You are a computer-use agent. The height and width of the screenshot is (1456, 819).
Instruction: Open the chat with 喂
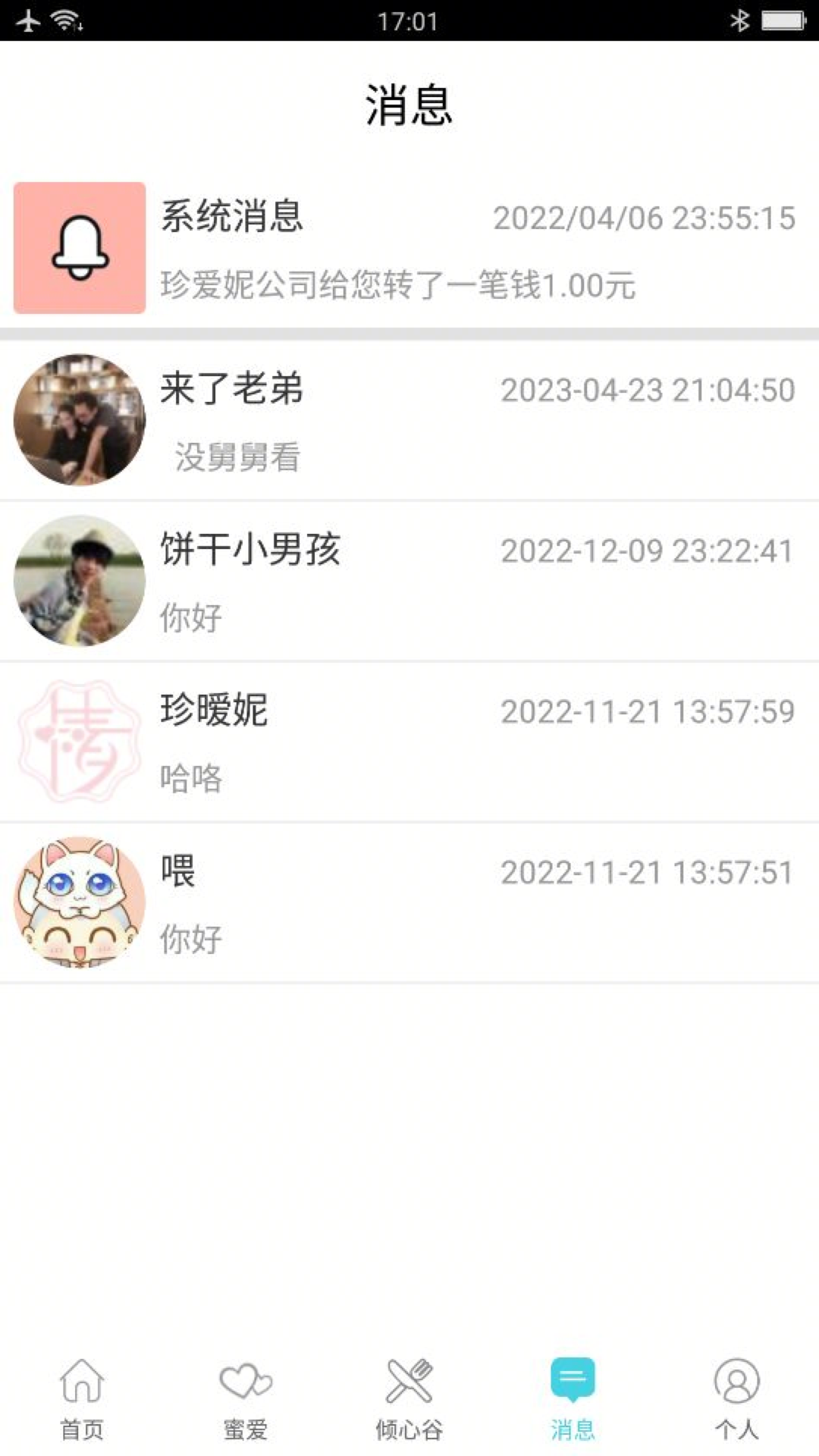tap(409, 902)
